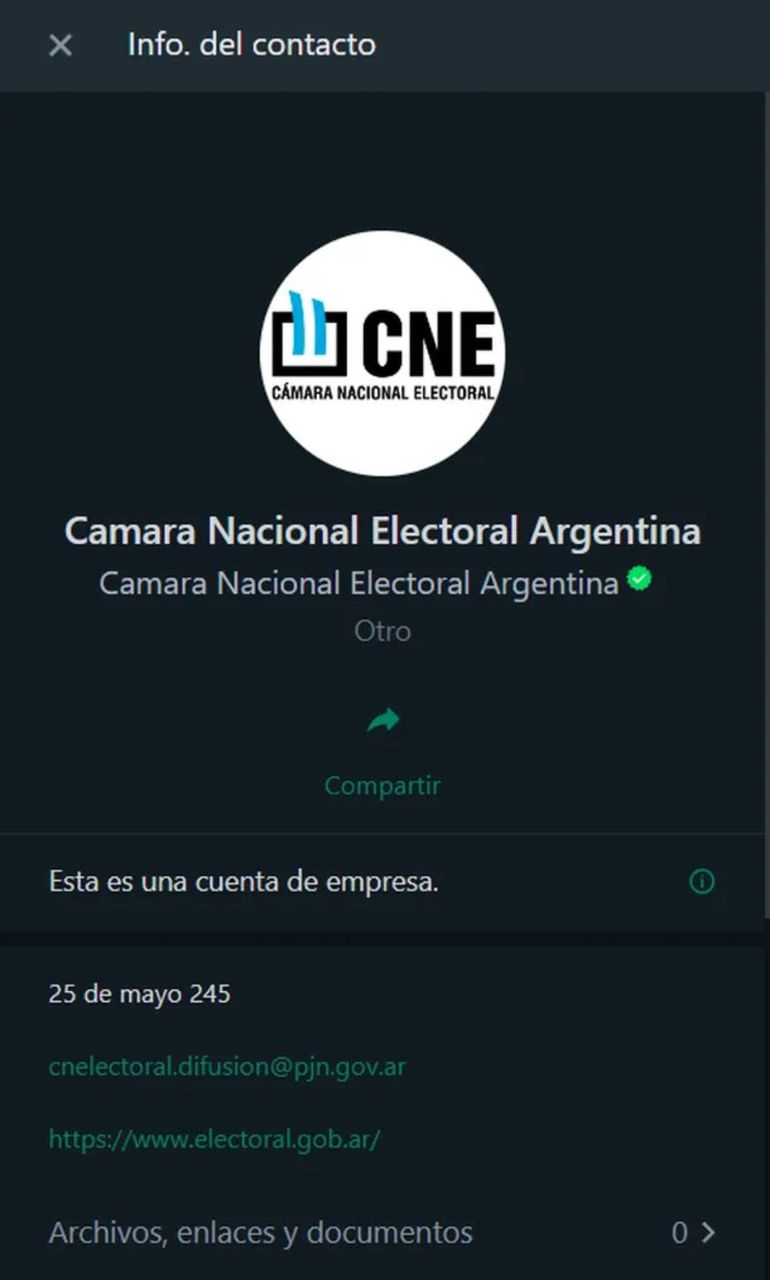The height and width of the screenshot is (1280, 770).
Task: Visit the www.electoral.gob.ar website link
Action: [214, 1139]
